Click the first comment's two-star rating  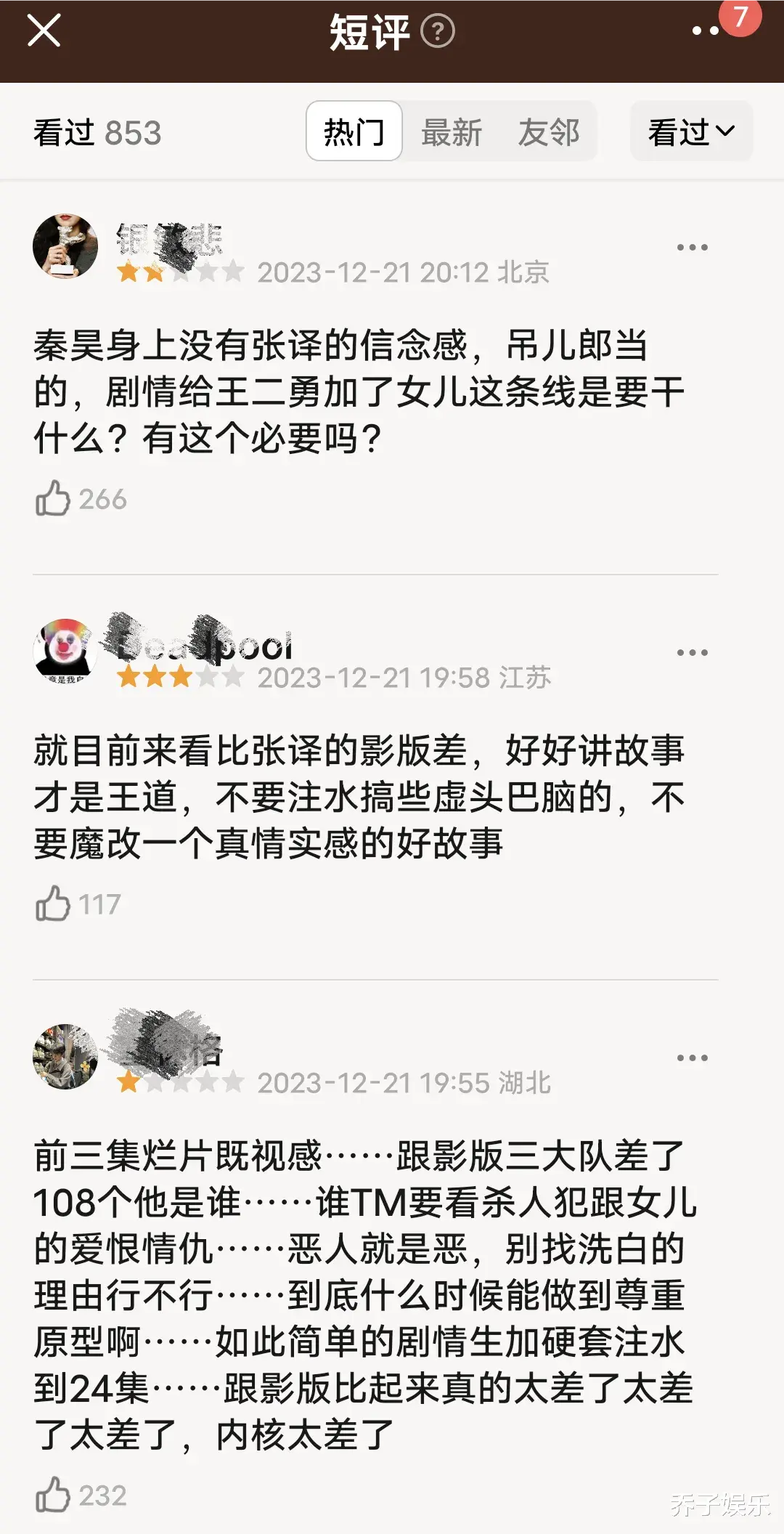coord(178,272)
